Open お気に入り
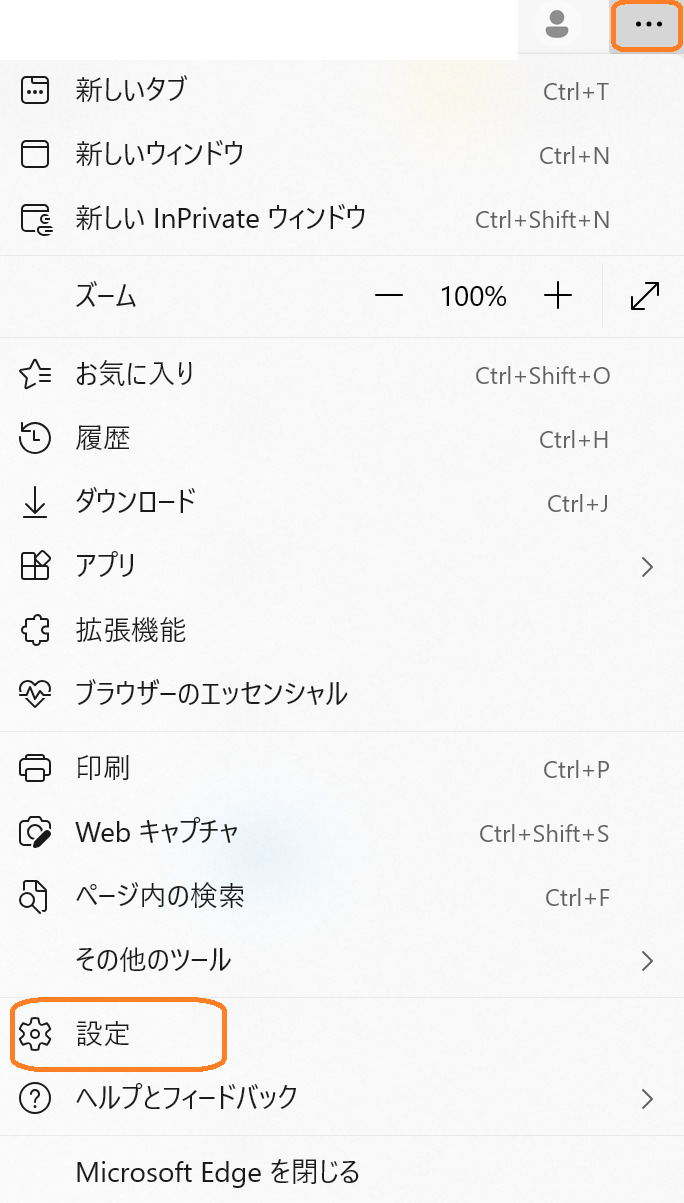 pos(135,375)
